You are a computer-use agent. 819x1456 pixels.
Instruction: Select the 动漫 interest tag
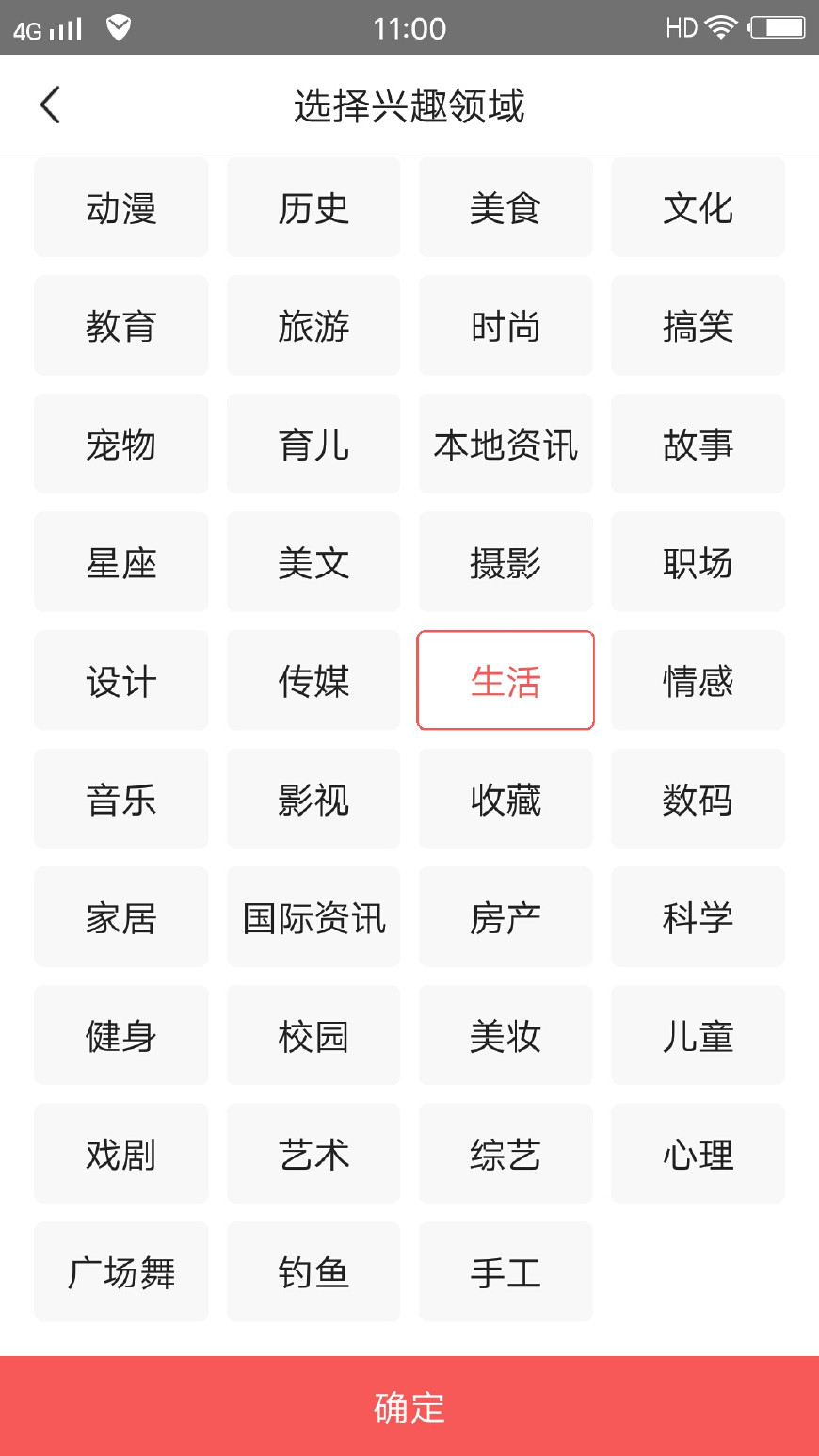pos(120,206)
